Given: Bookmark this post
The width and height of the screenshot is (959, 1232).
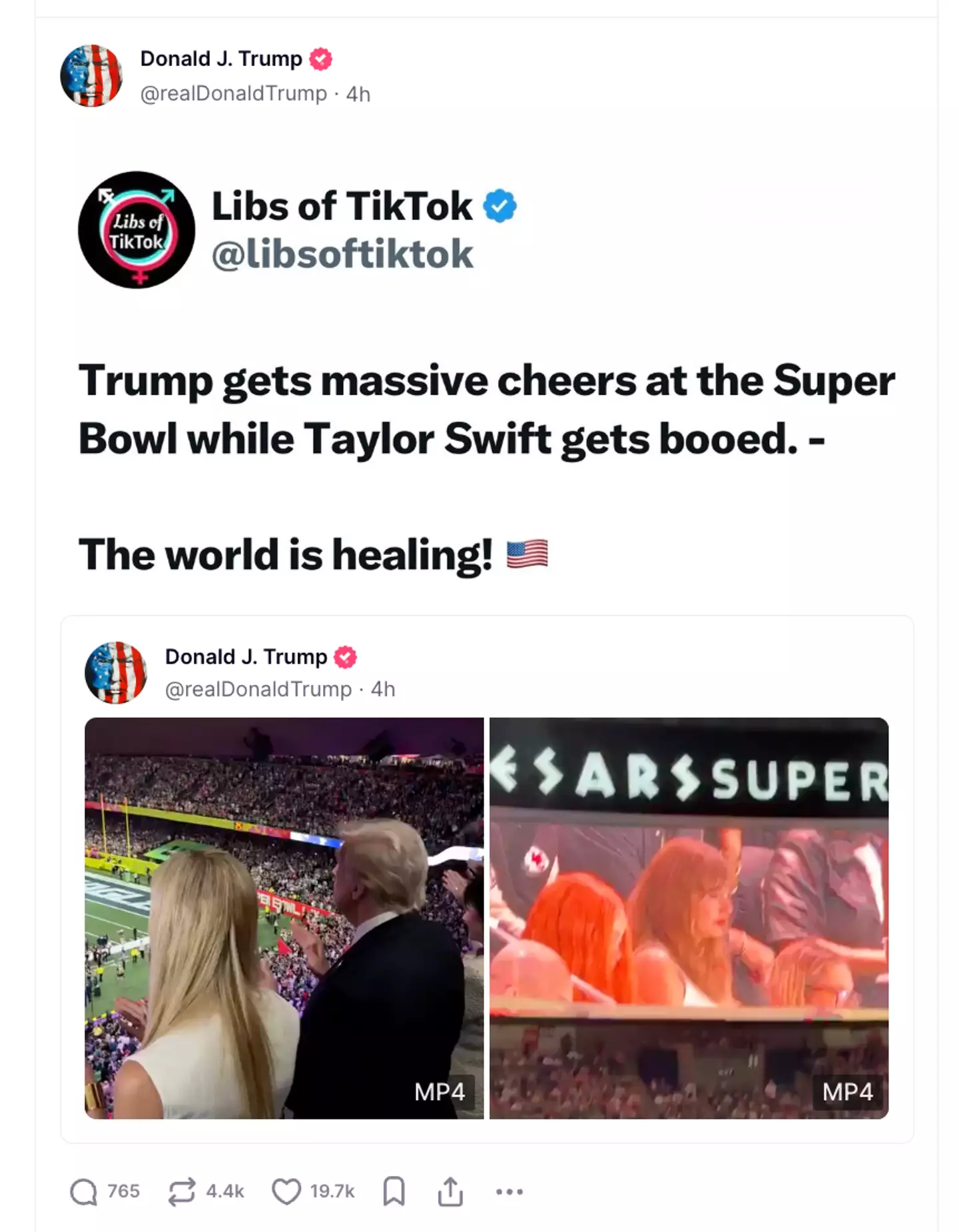Looking at the screenshot, I should (394, 1192).
